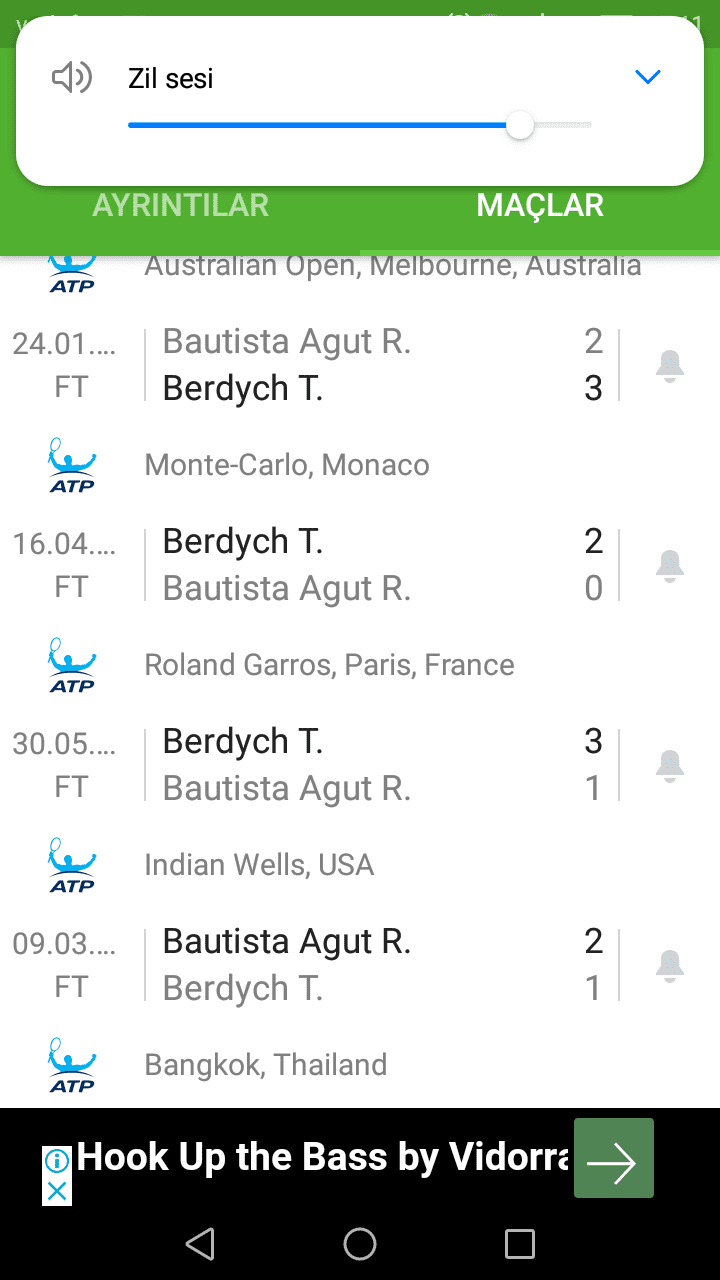Screen dimensions: 720x1280
Task: Go back using the system back button
Action: click(x=200, y=1244)
